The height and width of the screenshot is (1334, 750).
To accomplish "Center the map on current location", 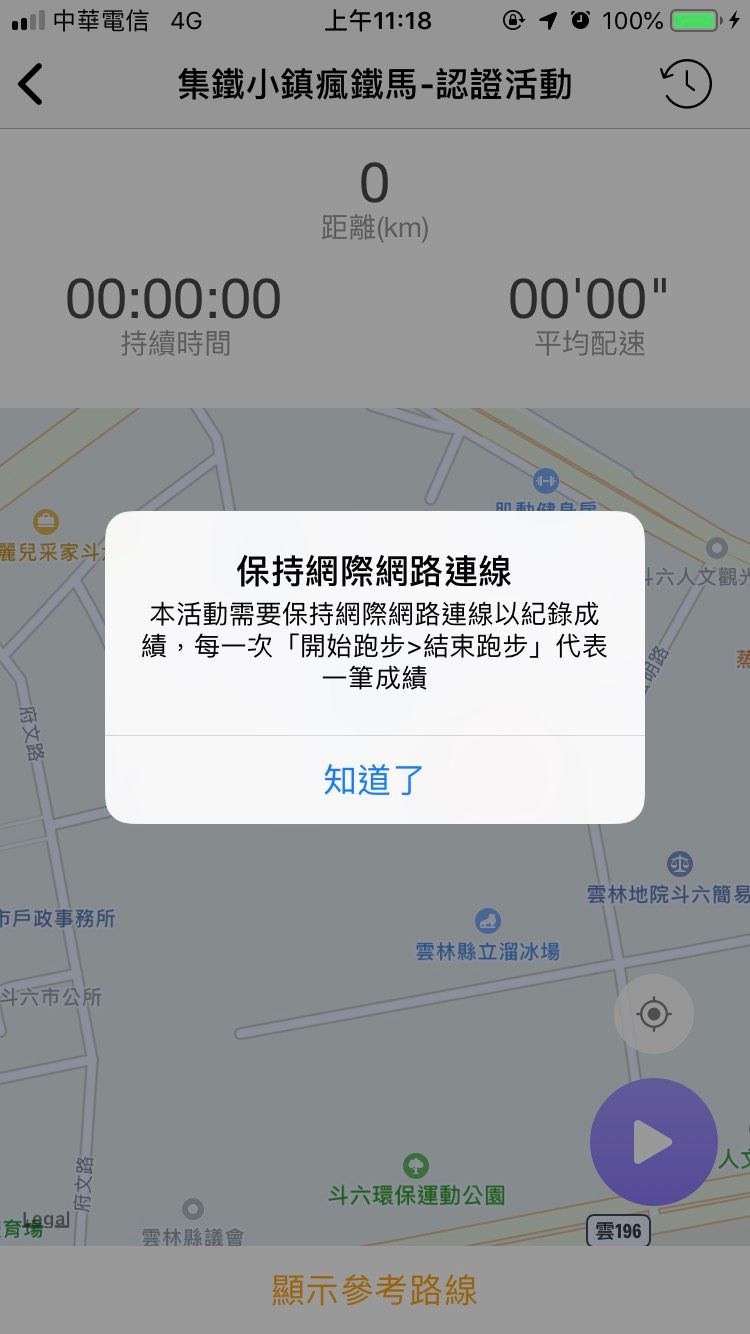I will point(653,1013).
